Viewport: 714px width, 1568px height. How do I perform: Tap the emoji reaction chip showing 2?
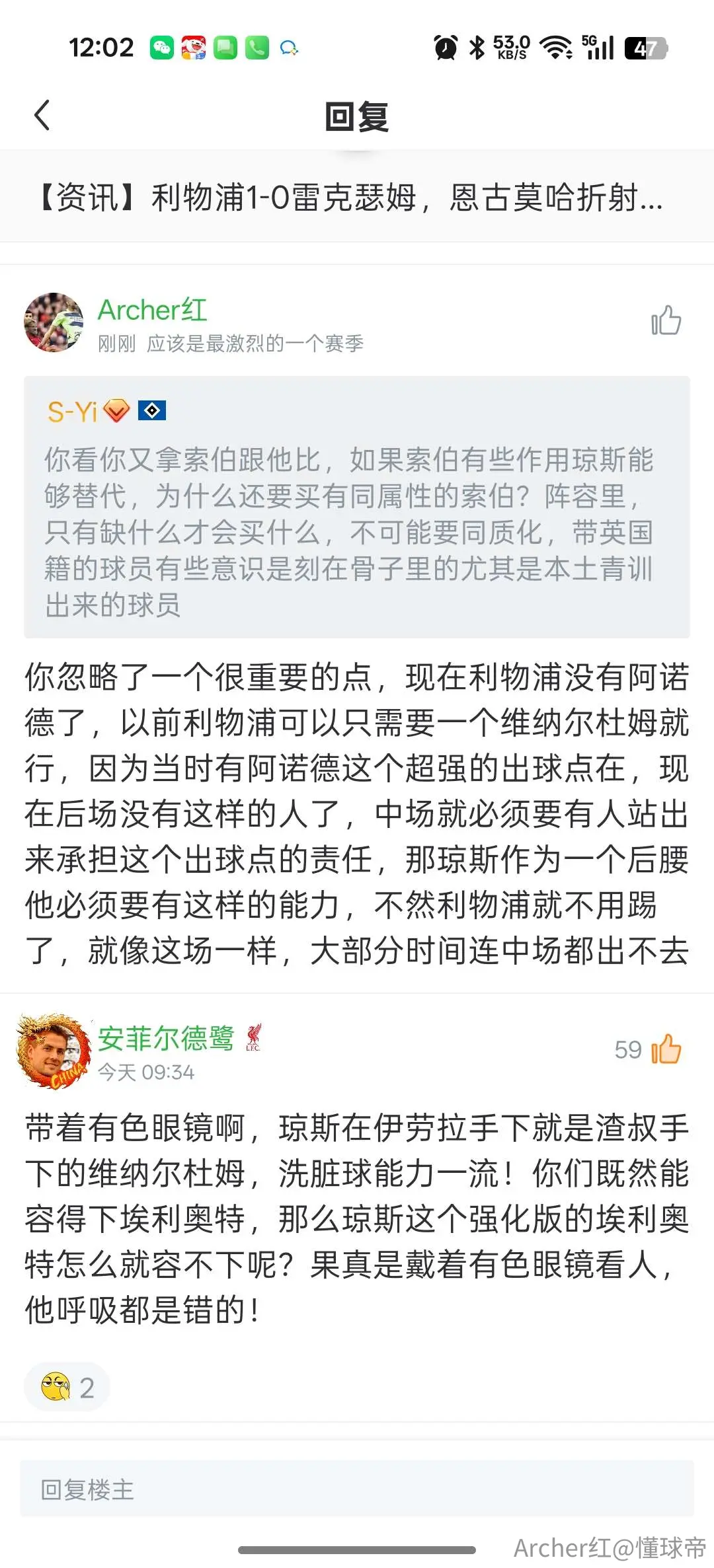pos(67,1386)
